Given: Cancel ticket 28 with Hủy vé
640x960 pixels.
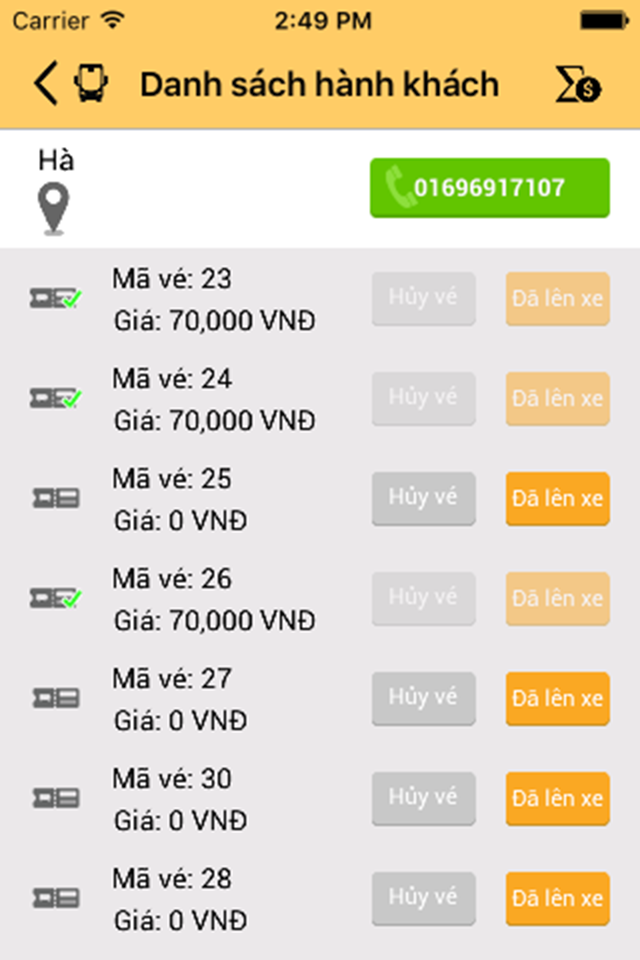Looking at the screenshot, I should tap(423, 898).
